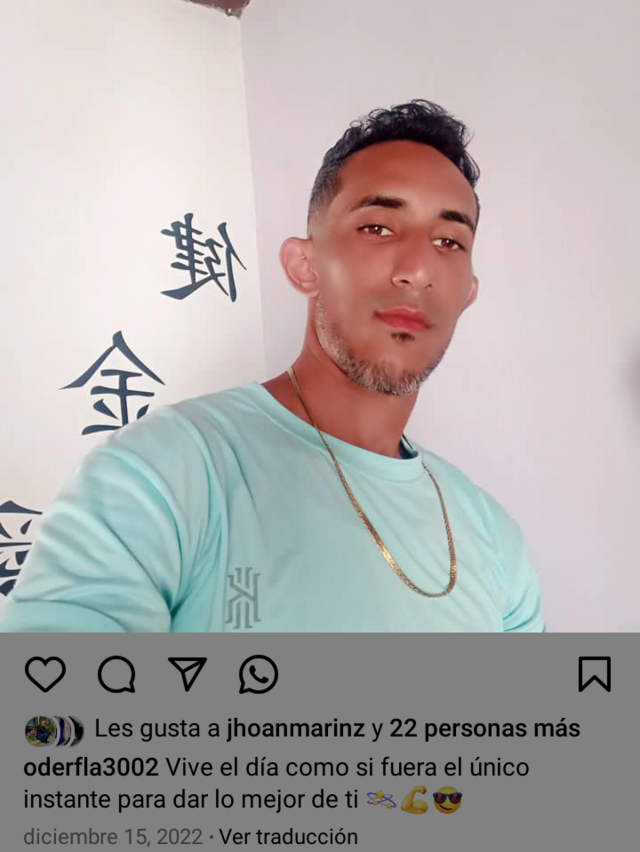Screen dimensions: 640x852
Task: Save the post with the bookmark icon
Action: [594, 674]
